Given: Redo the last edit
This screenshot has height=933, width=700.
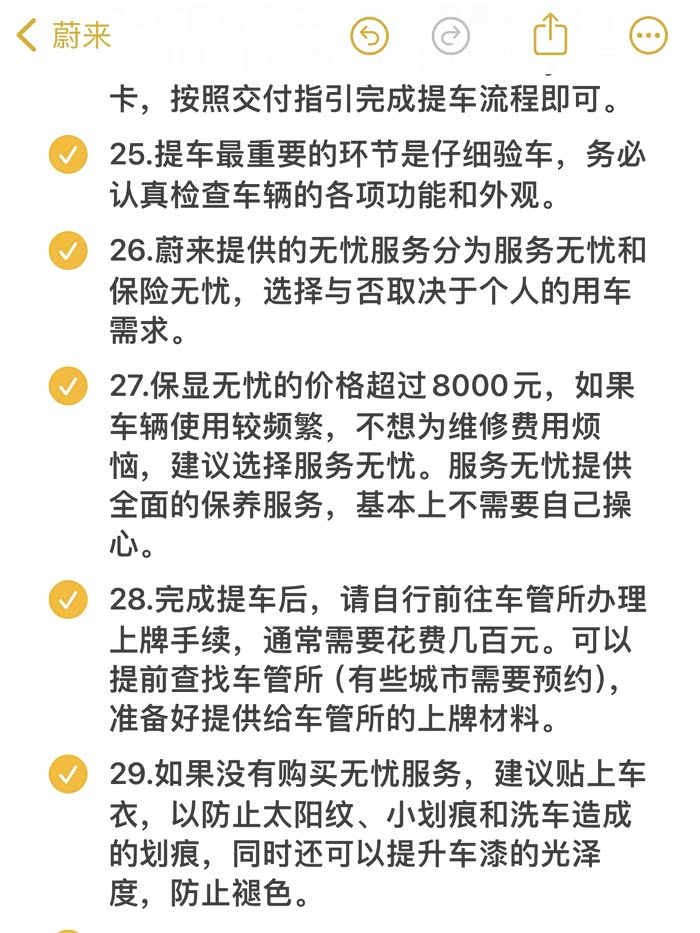Looking at the screenshot, I should [x=451, y=36].
